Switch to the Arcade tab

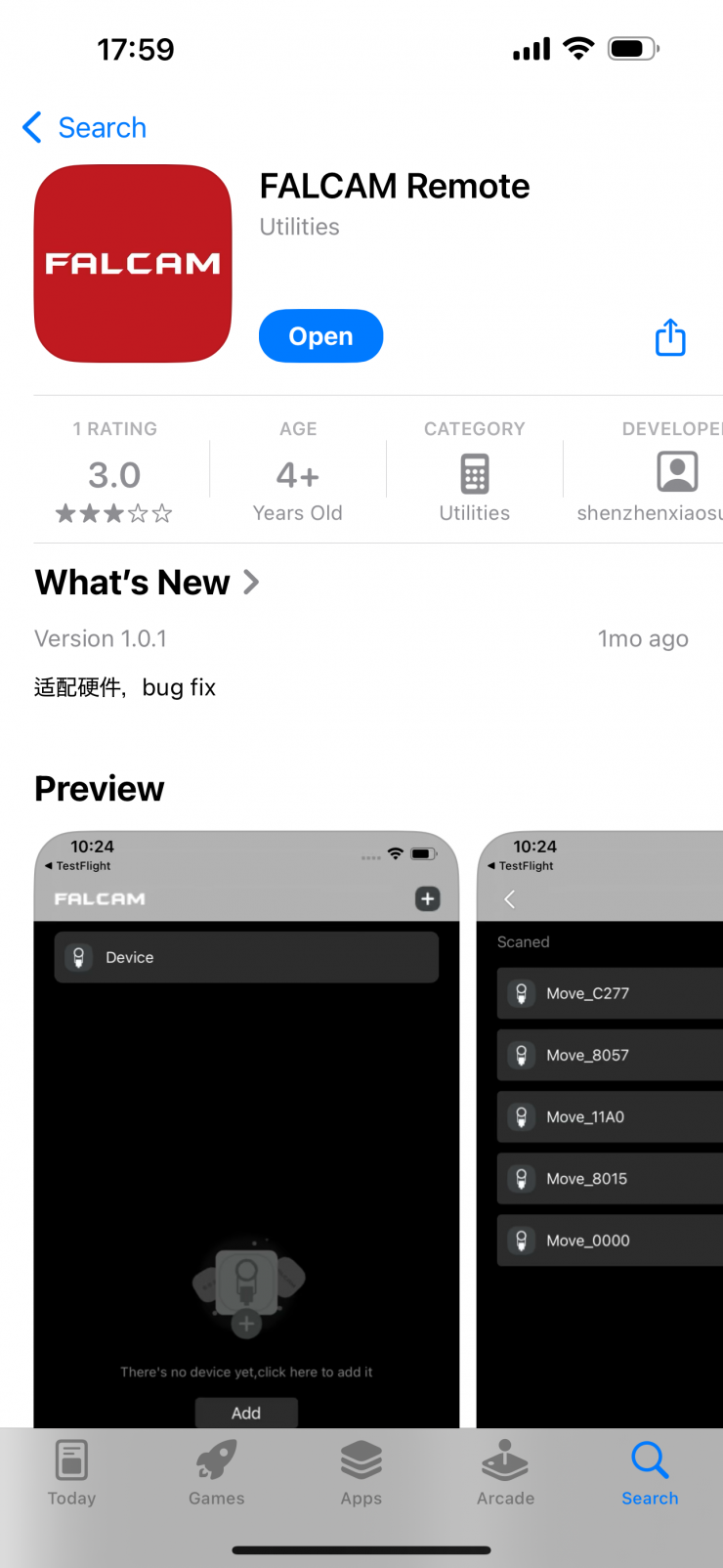click(x=505, y=1472)
